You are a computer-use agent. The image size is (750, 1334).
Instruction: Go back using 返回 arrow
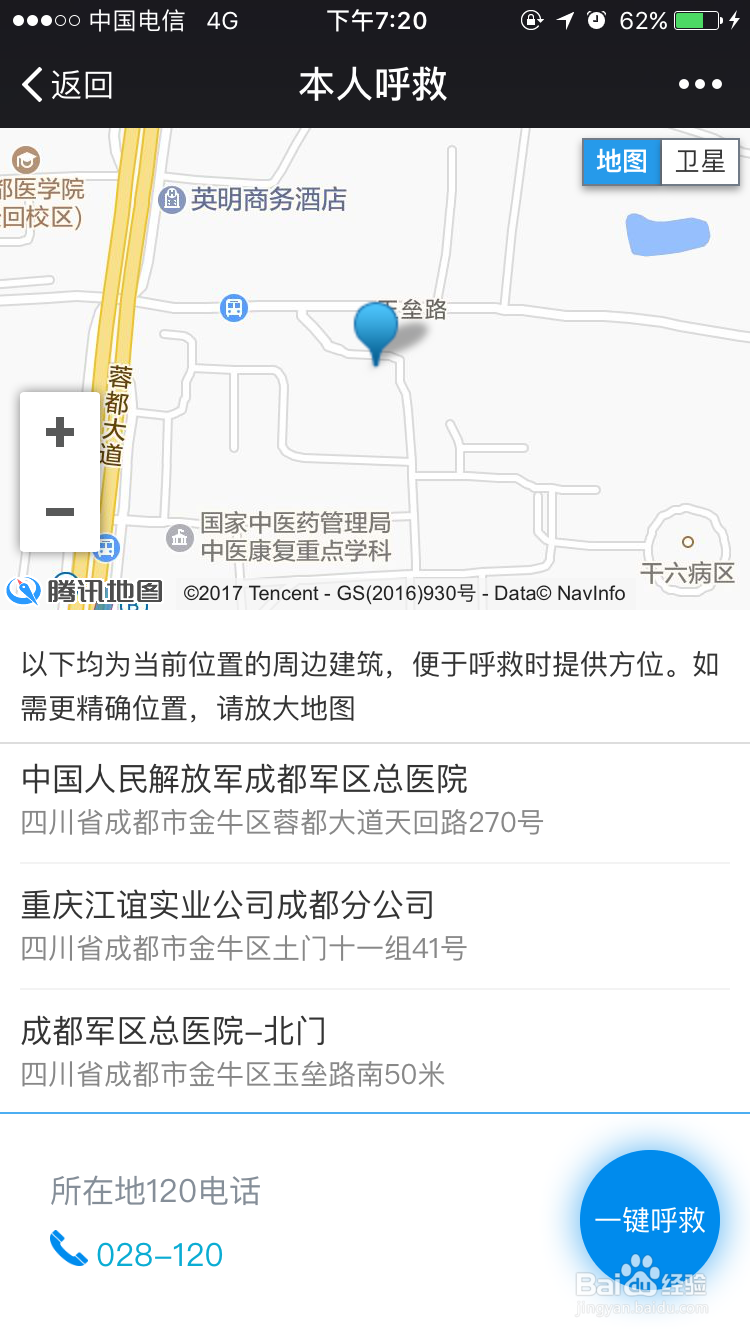click(66, 85)
